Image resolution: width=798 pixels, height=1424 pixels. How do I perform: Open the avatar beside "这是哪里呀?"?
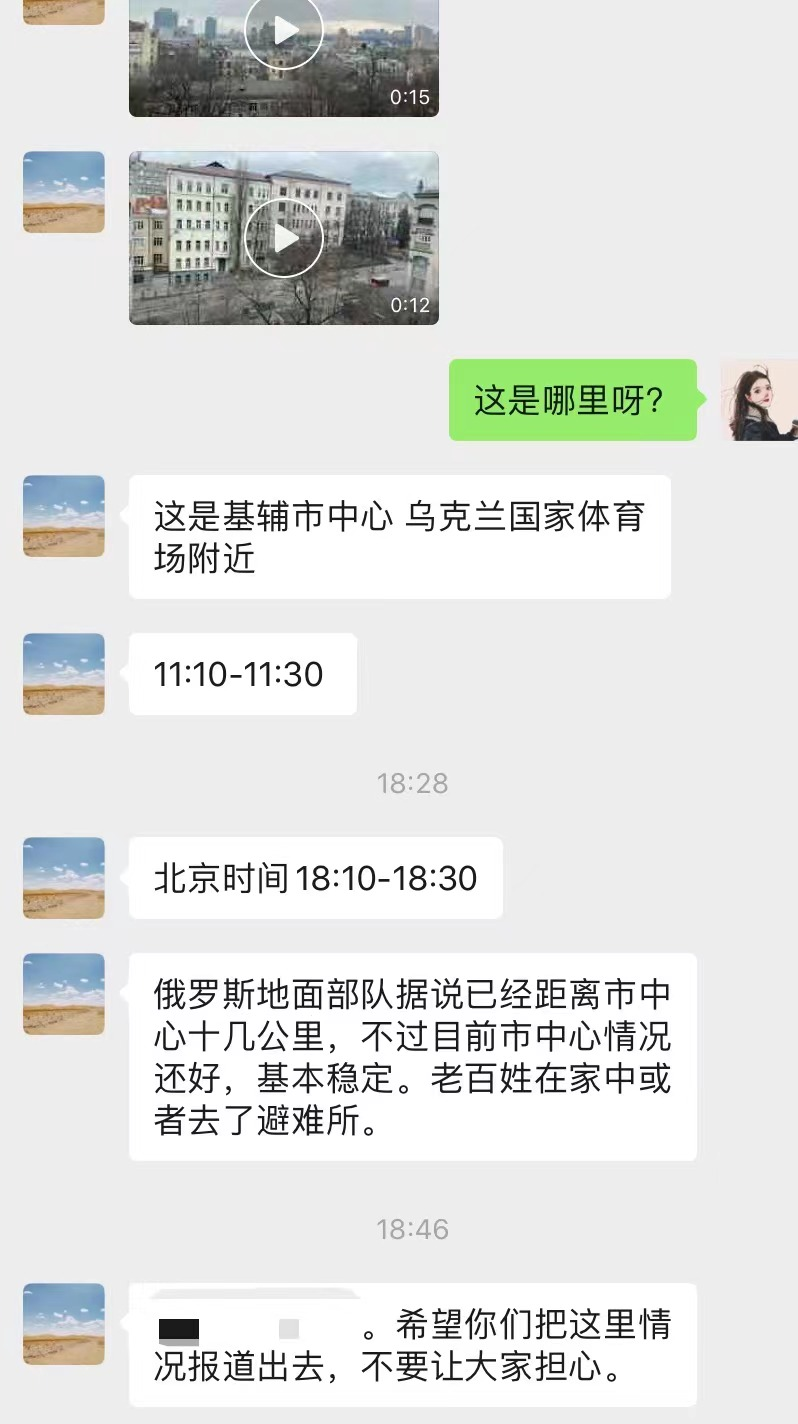pyautogui.click(x=759, y=400)
